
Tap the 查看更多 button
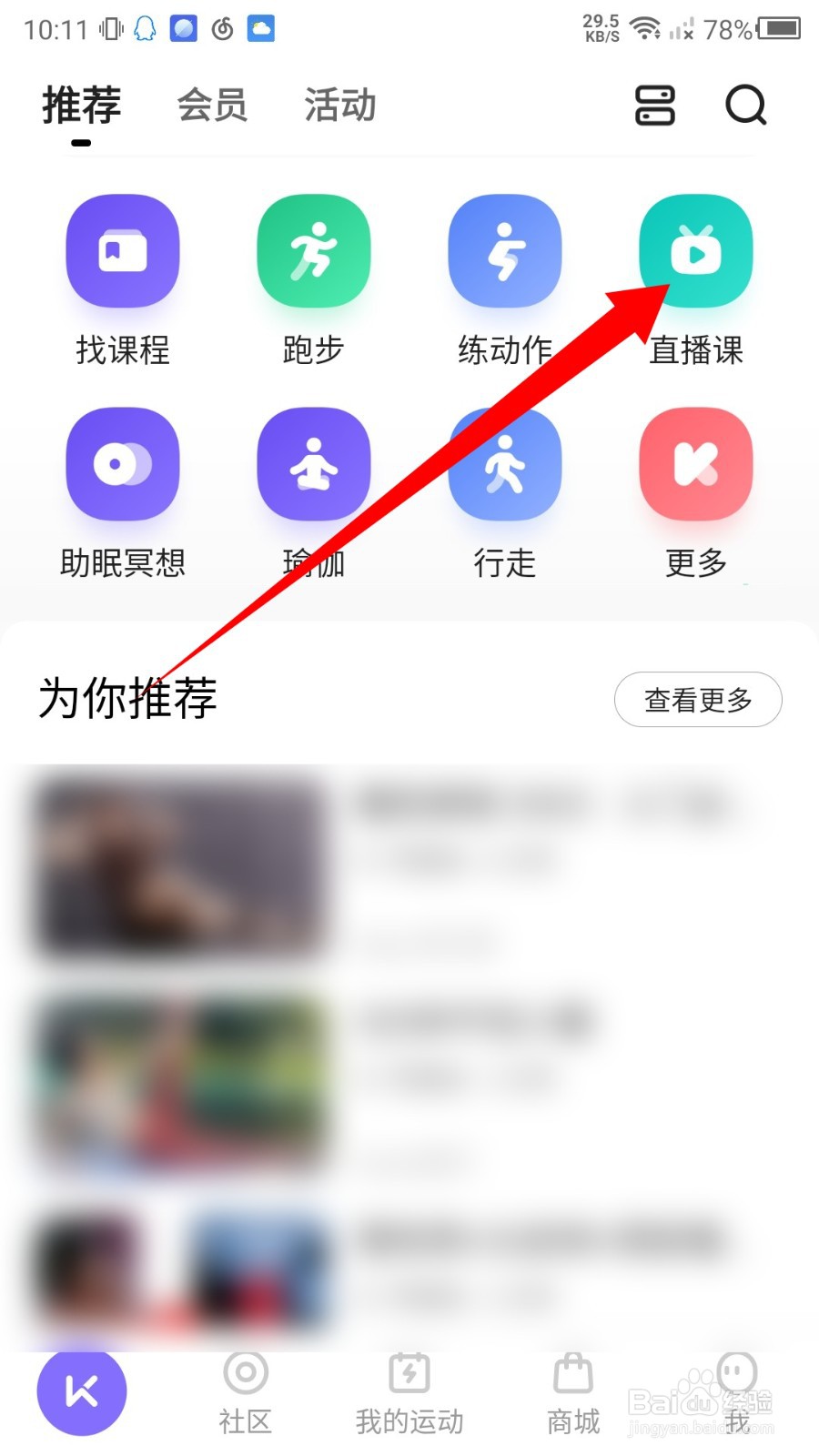coord(697,700)
